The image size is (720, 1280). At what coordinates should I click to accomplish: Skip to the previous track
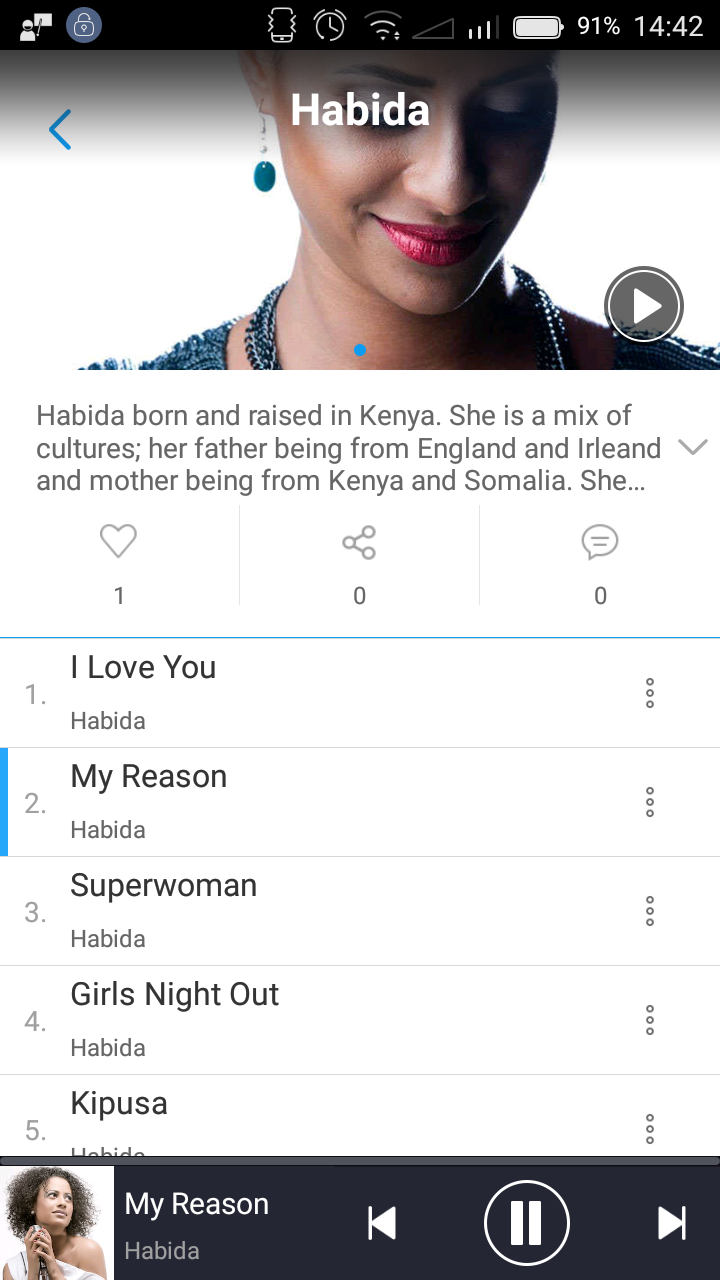[382, 1223]
